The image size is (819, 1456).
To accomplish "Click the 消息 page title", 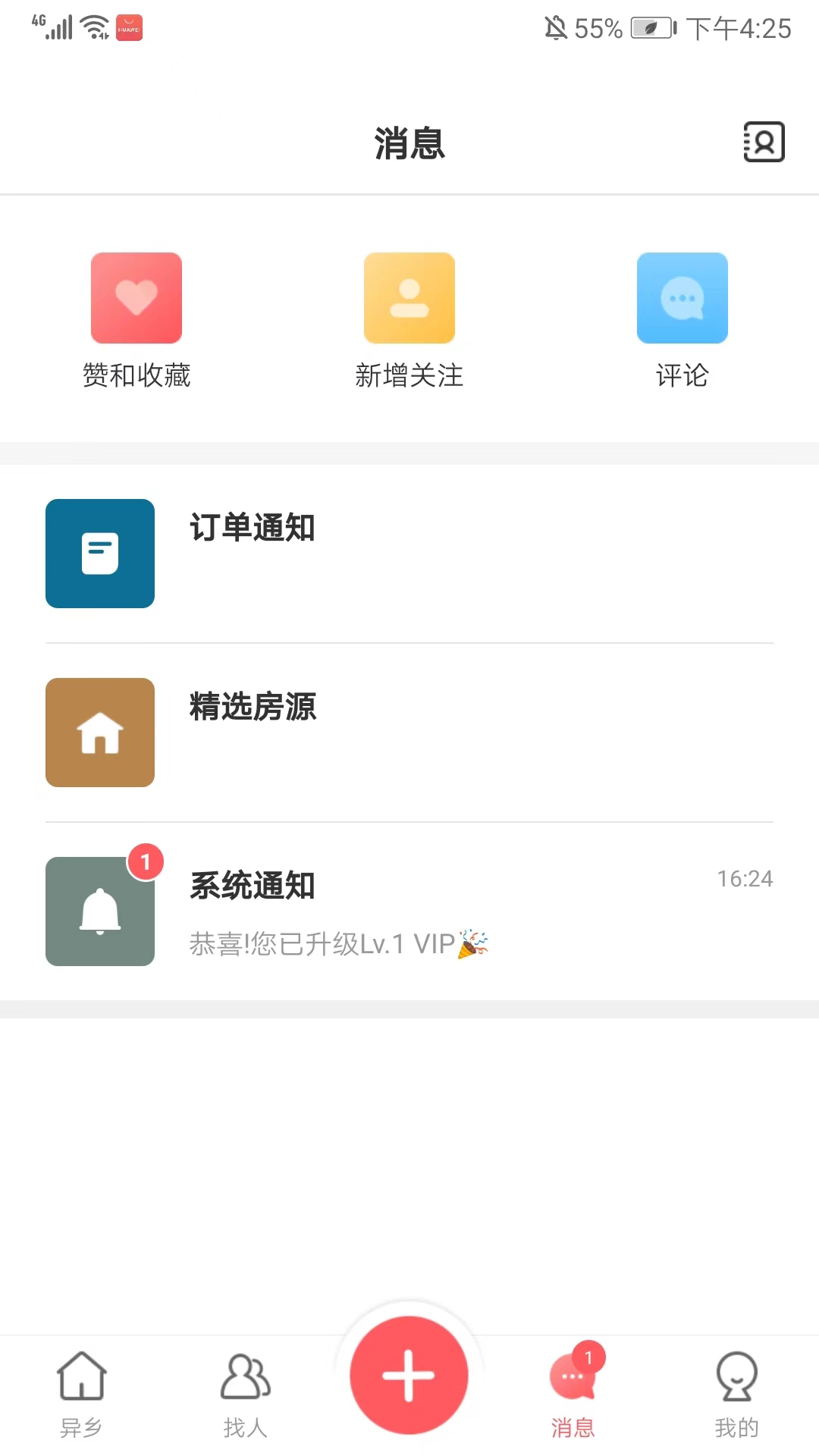I will [x=409, y=144].
